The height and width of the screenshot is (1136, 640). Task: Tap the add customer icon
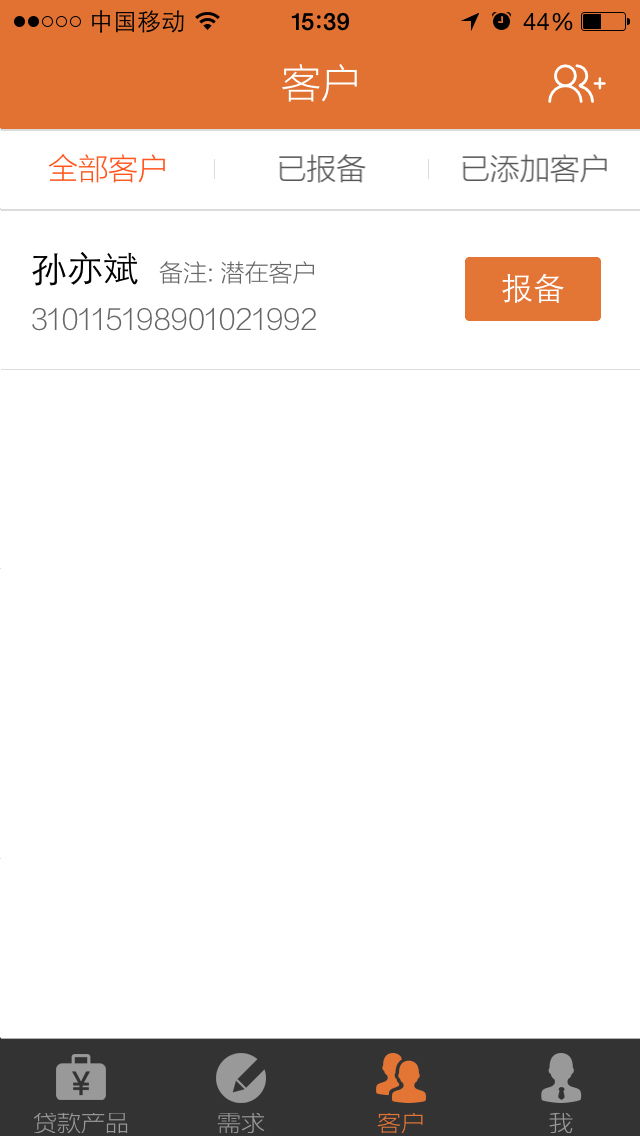[576, 84]
